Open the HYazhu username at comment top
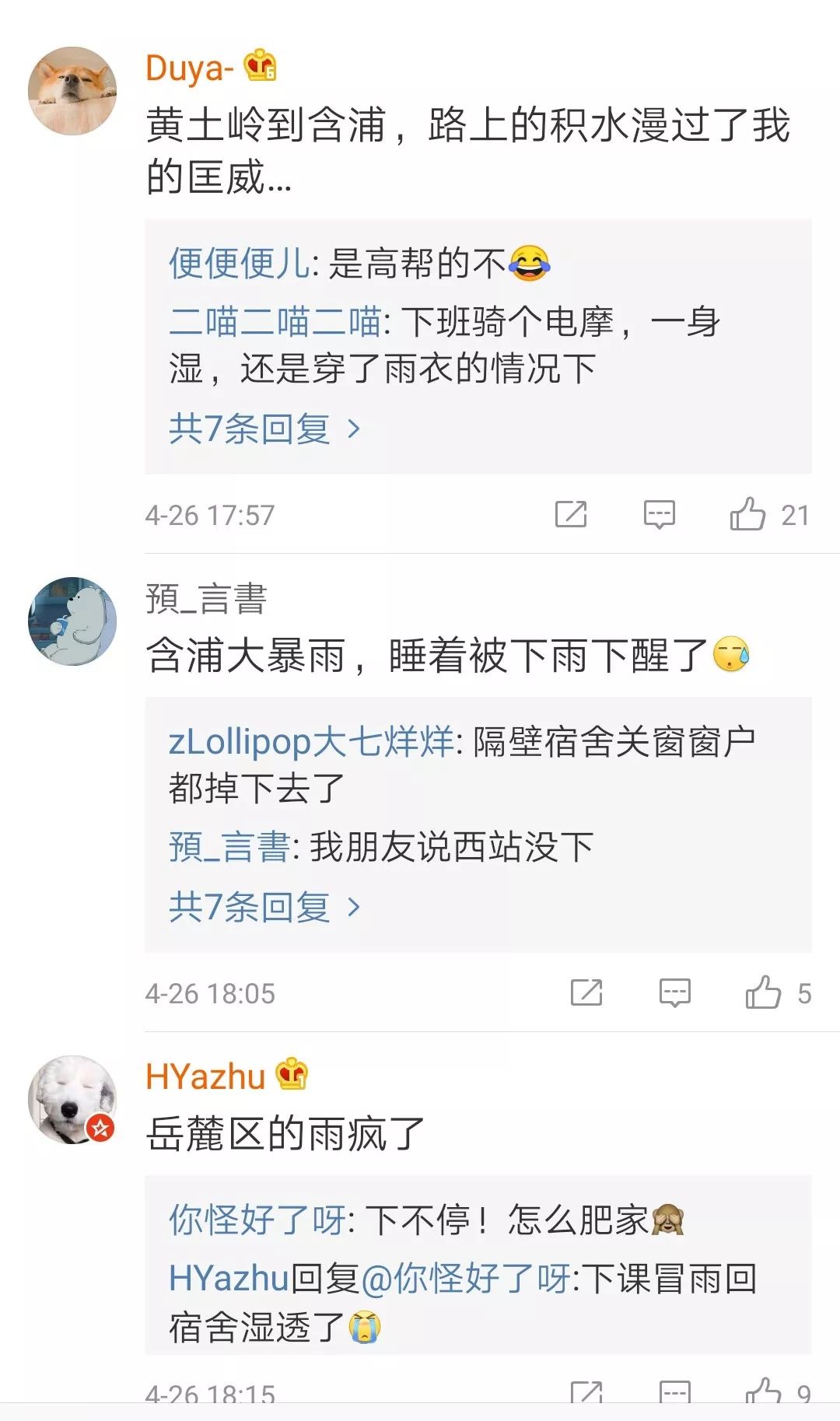 [205, 1076]
